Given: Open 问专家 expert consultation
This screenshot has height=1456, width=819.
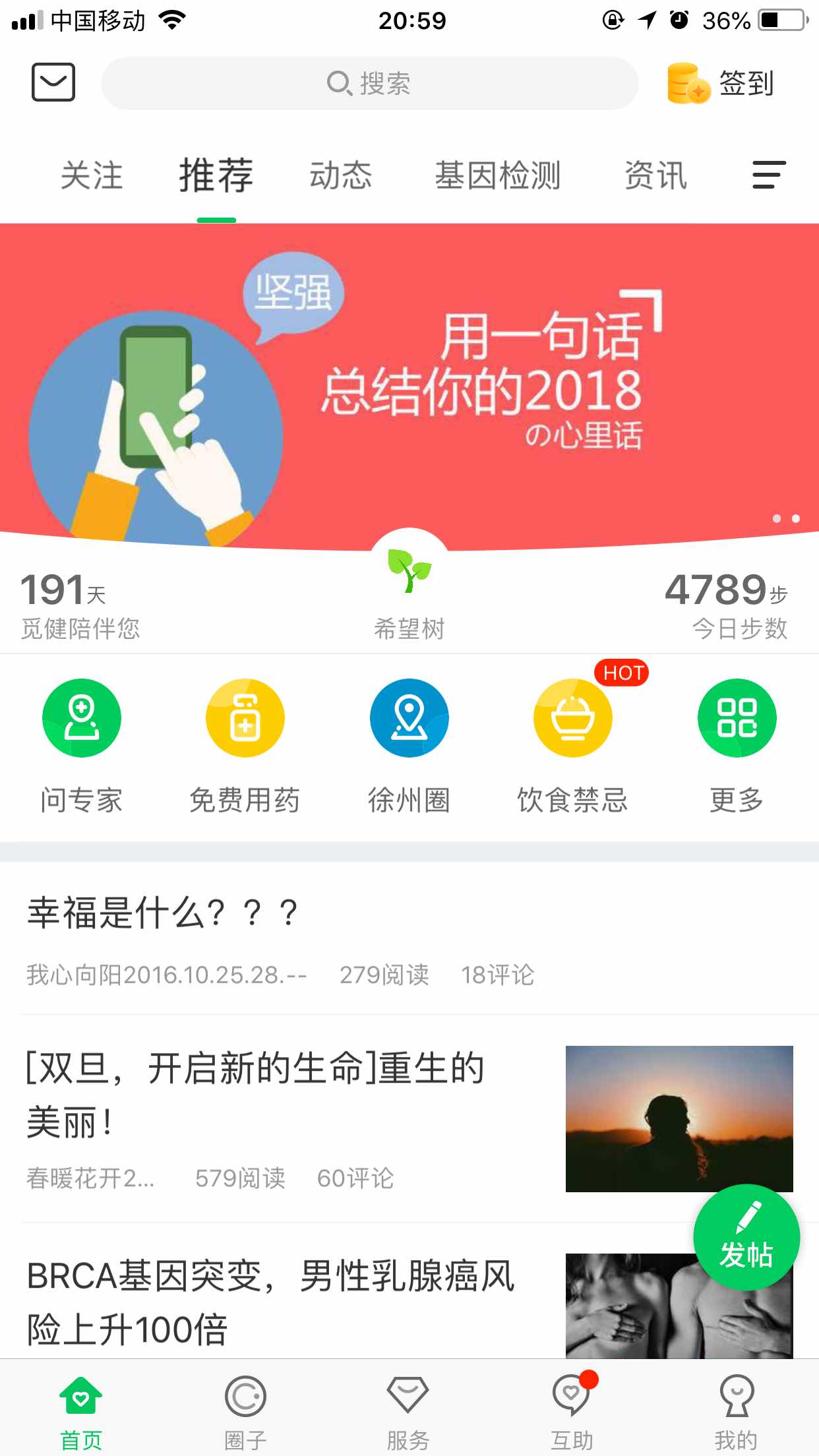Looking at the screenshot, I should [82, 745].
